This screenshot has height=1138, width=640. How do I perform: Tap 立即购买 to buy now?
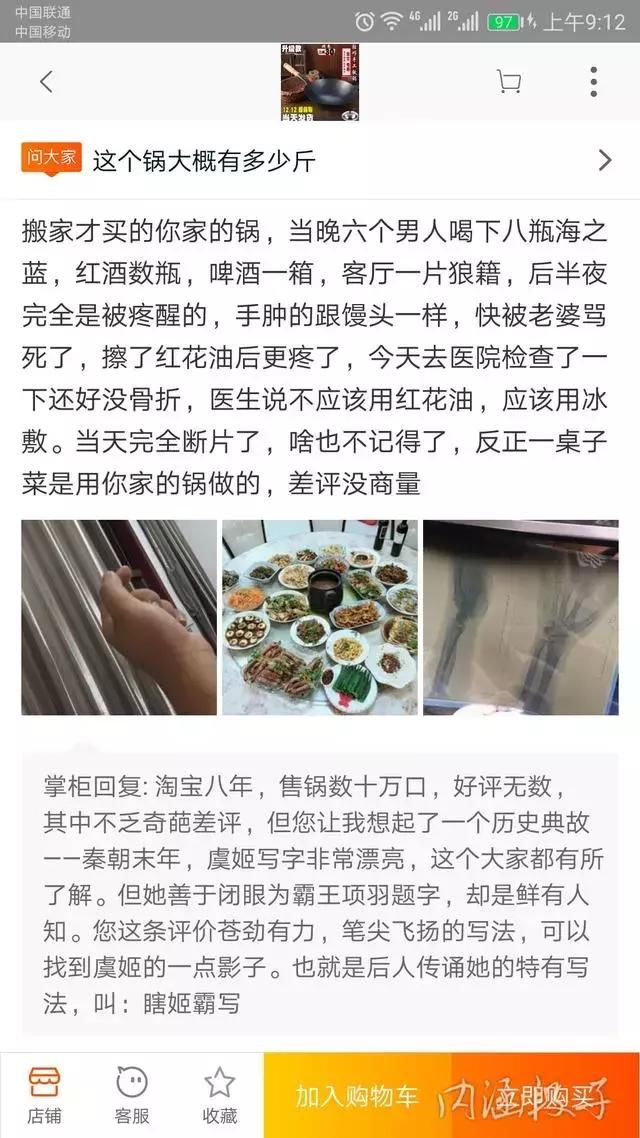pyautogui.click(x=546, y=1096)
